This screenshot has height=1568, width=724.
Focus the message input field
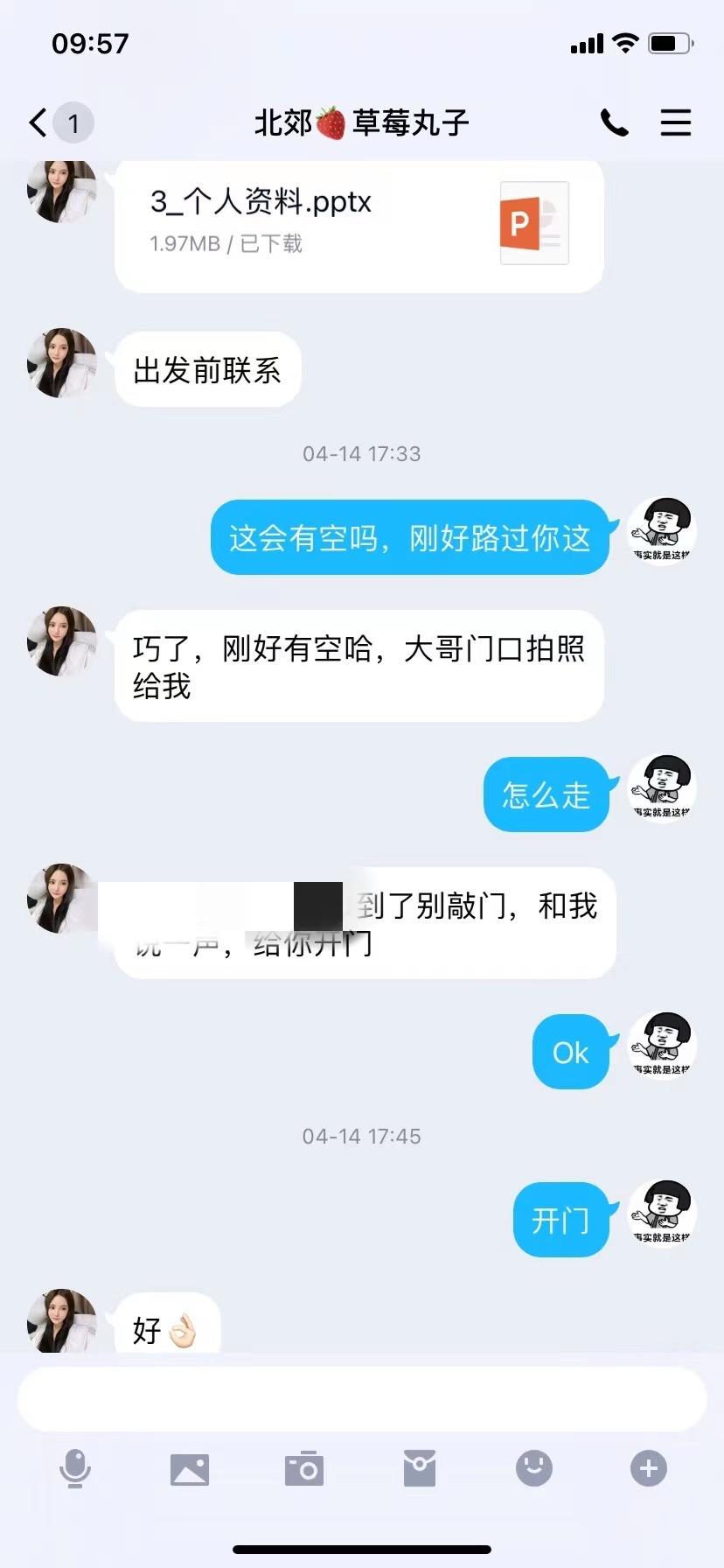pyautogui.click(x=362, y=1399)
